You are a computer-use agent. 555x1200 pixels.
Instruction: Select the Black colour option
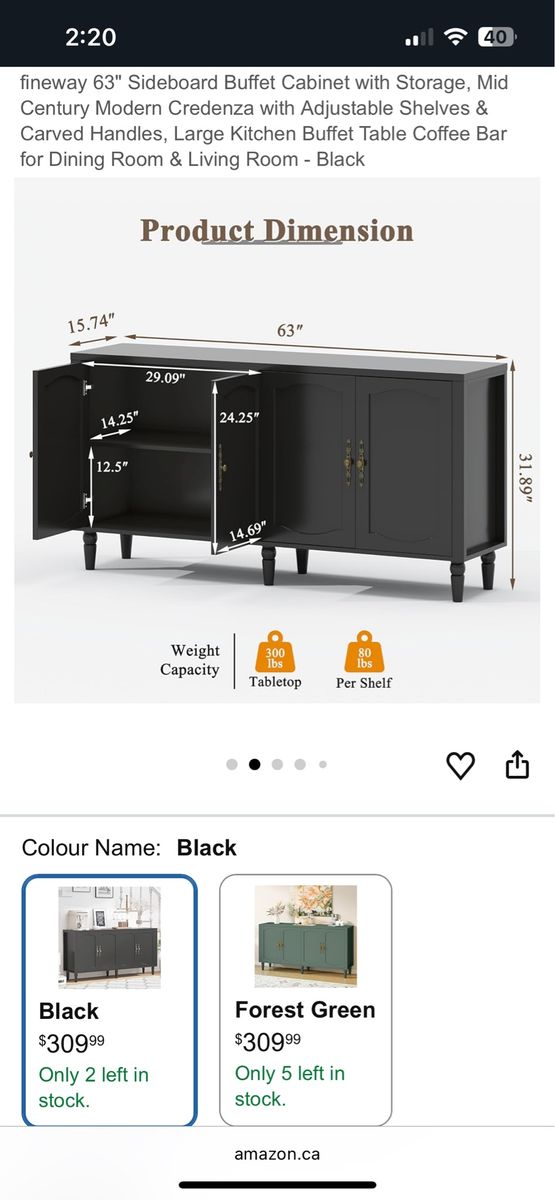pos(110,999)
